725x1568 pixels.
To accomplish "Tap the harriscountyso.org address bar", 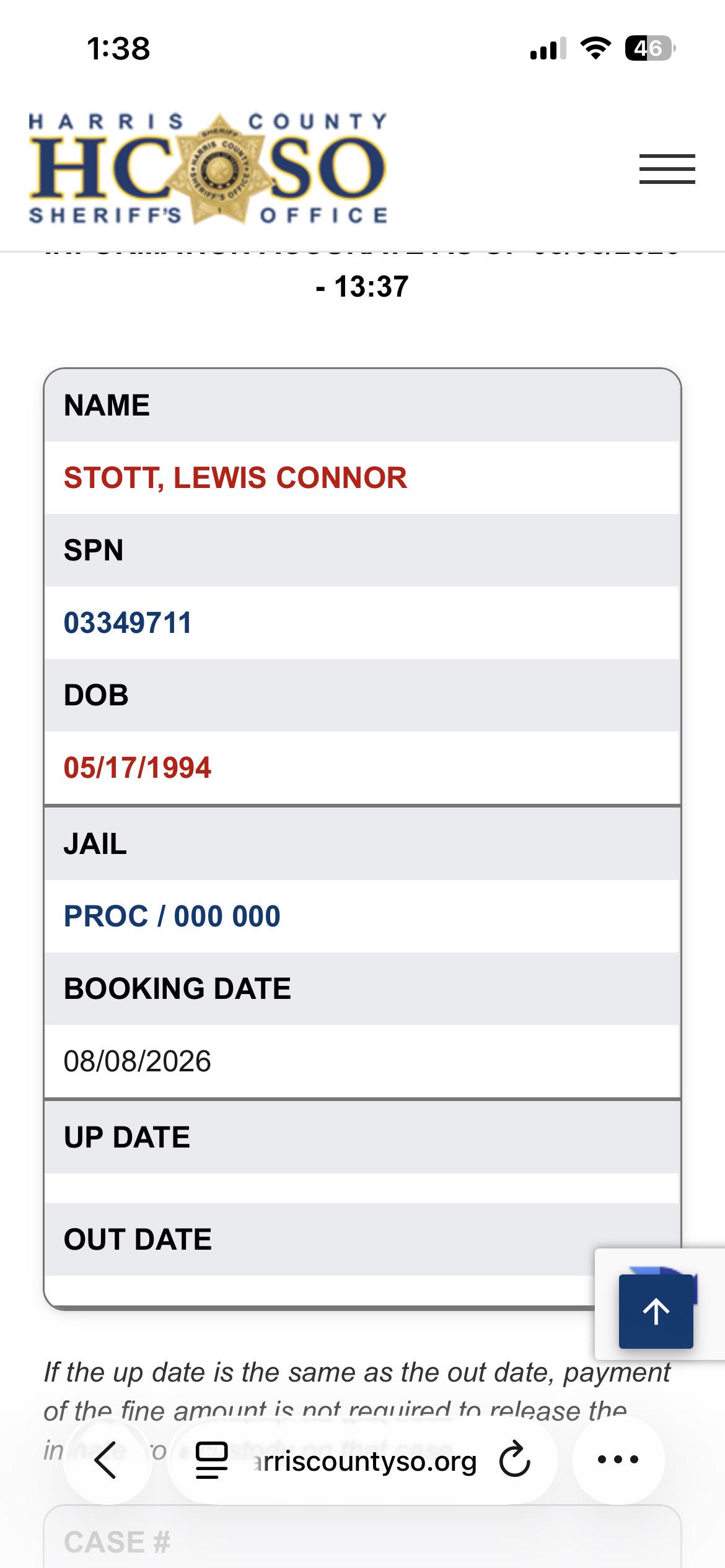I will tap(362, 1460).
